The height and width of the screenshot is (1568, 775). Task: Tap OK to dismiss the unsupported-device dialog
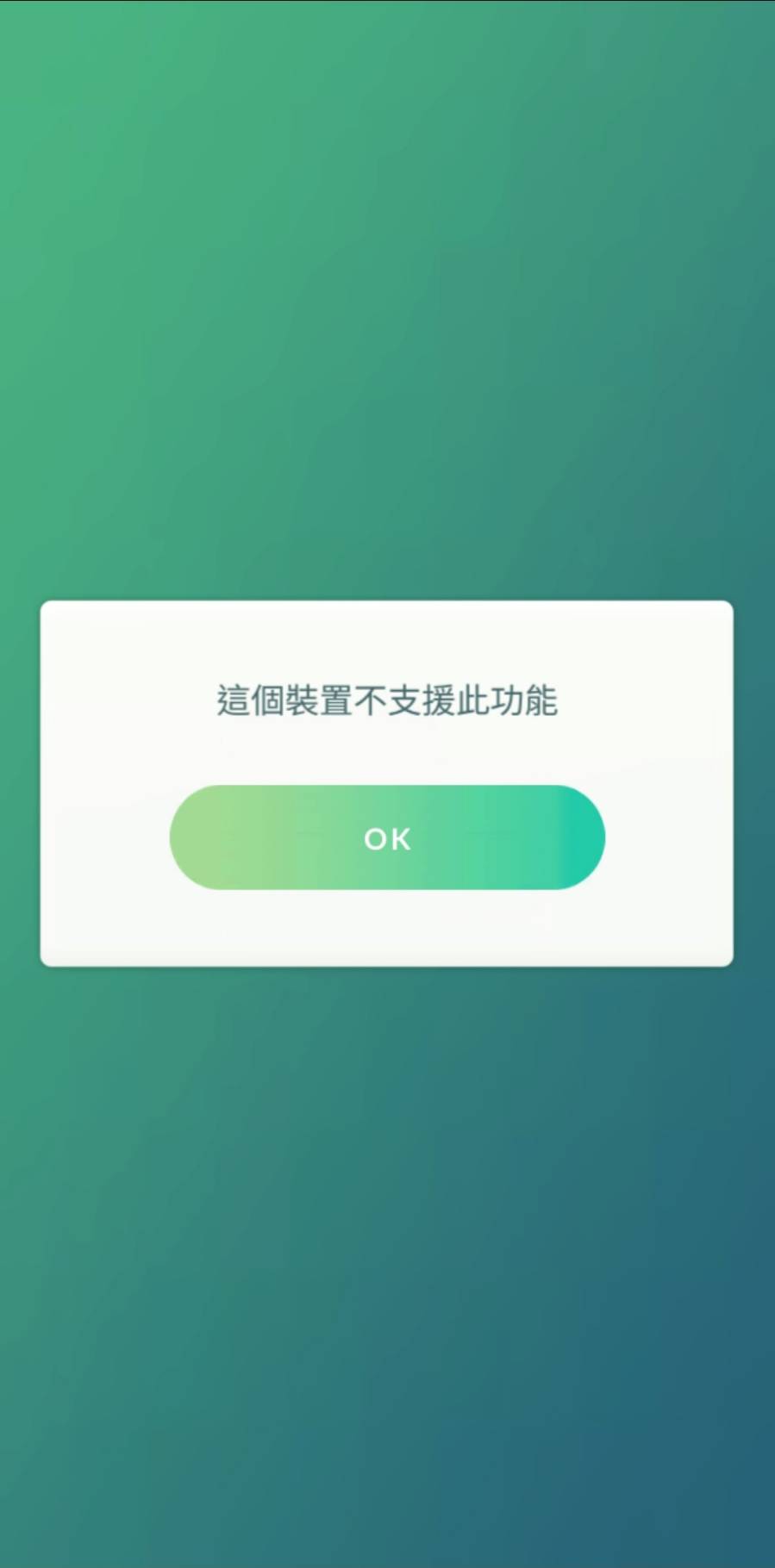point(387,837)
